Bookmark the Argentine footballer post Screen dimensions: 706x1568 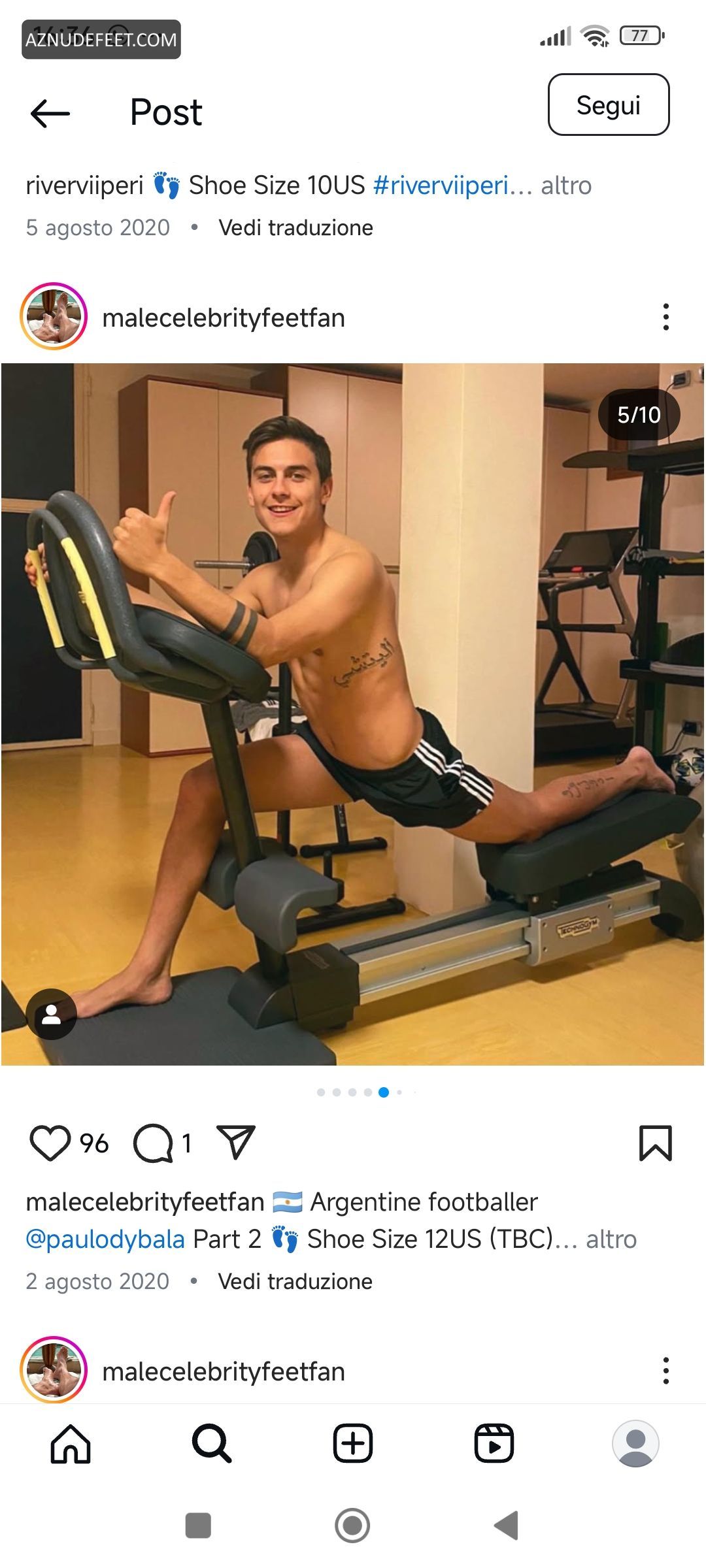pos(655,1143)
